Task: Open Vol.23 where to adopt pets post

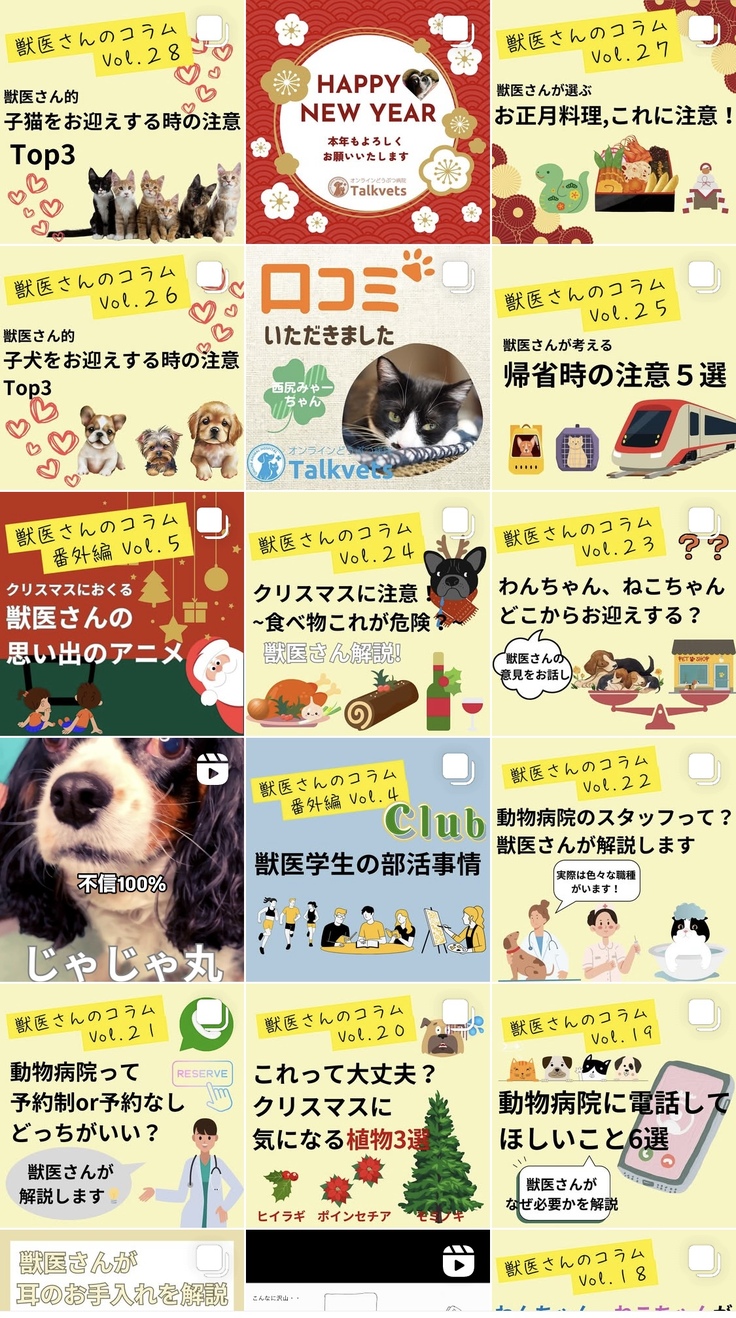Action: tap(613, 614)
